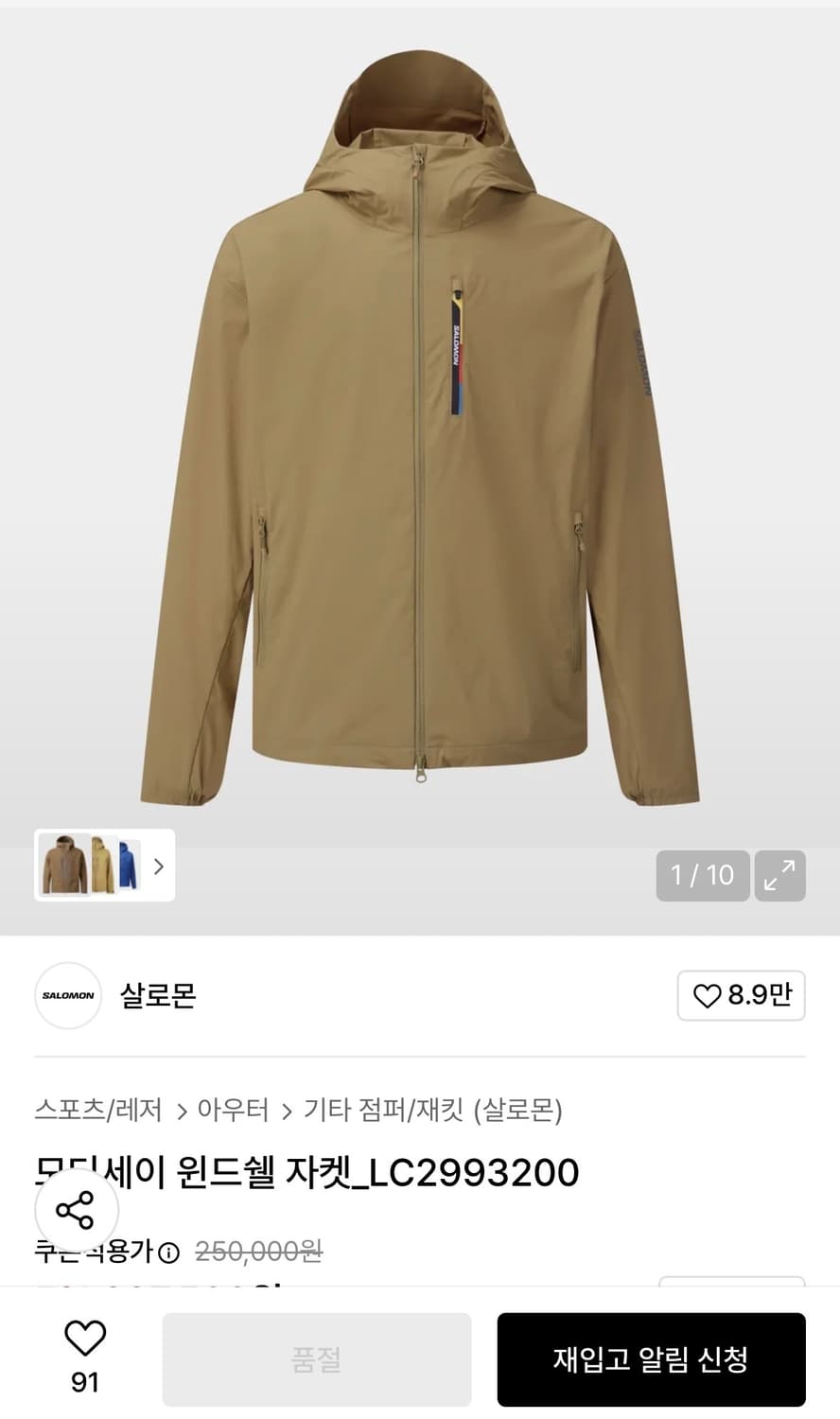Image resolution: width=840 pixels, height=1419 pixels.
Task: Tap the chevron arrow beside the thumbnail strip
Action: tap(159, 867)
